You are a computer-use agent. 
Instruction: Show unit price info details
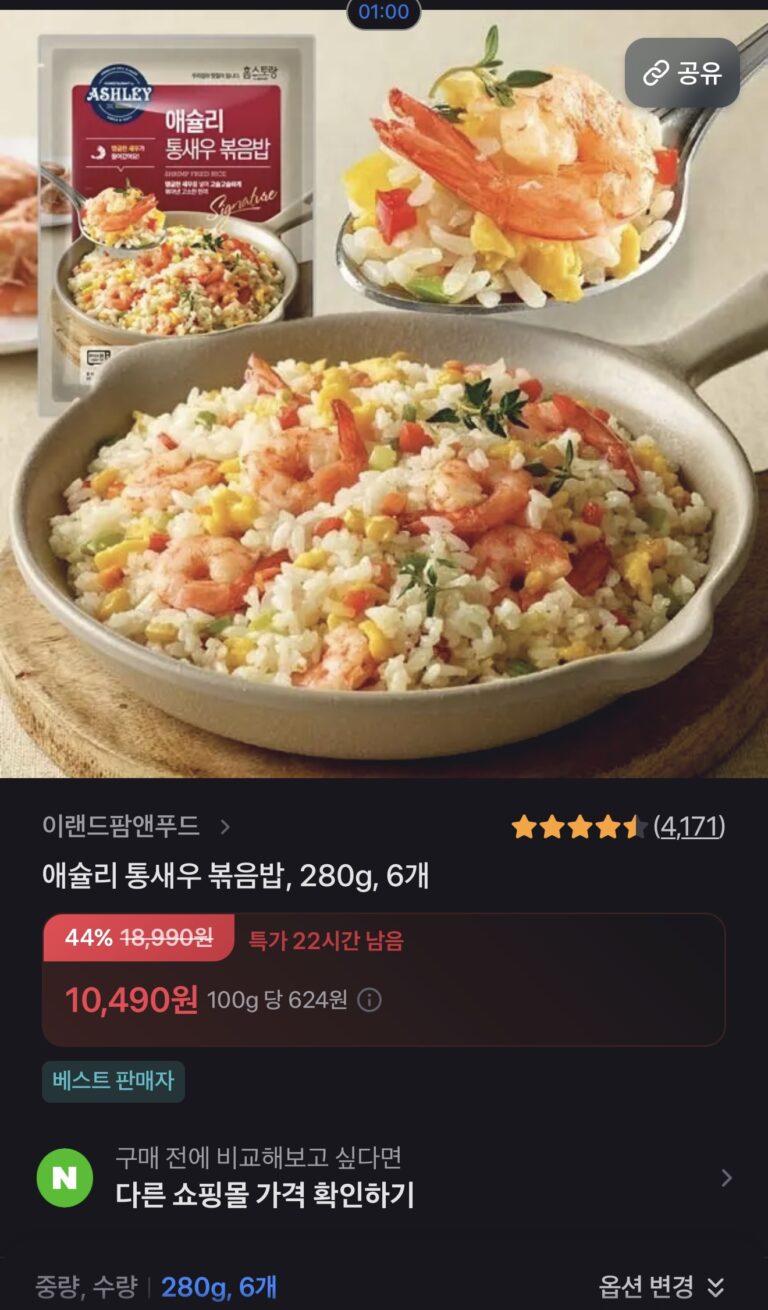[x=369, y=1000]
